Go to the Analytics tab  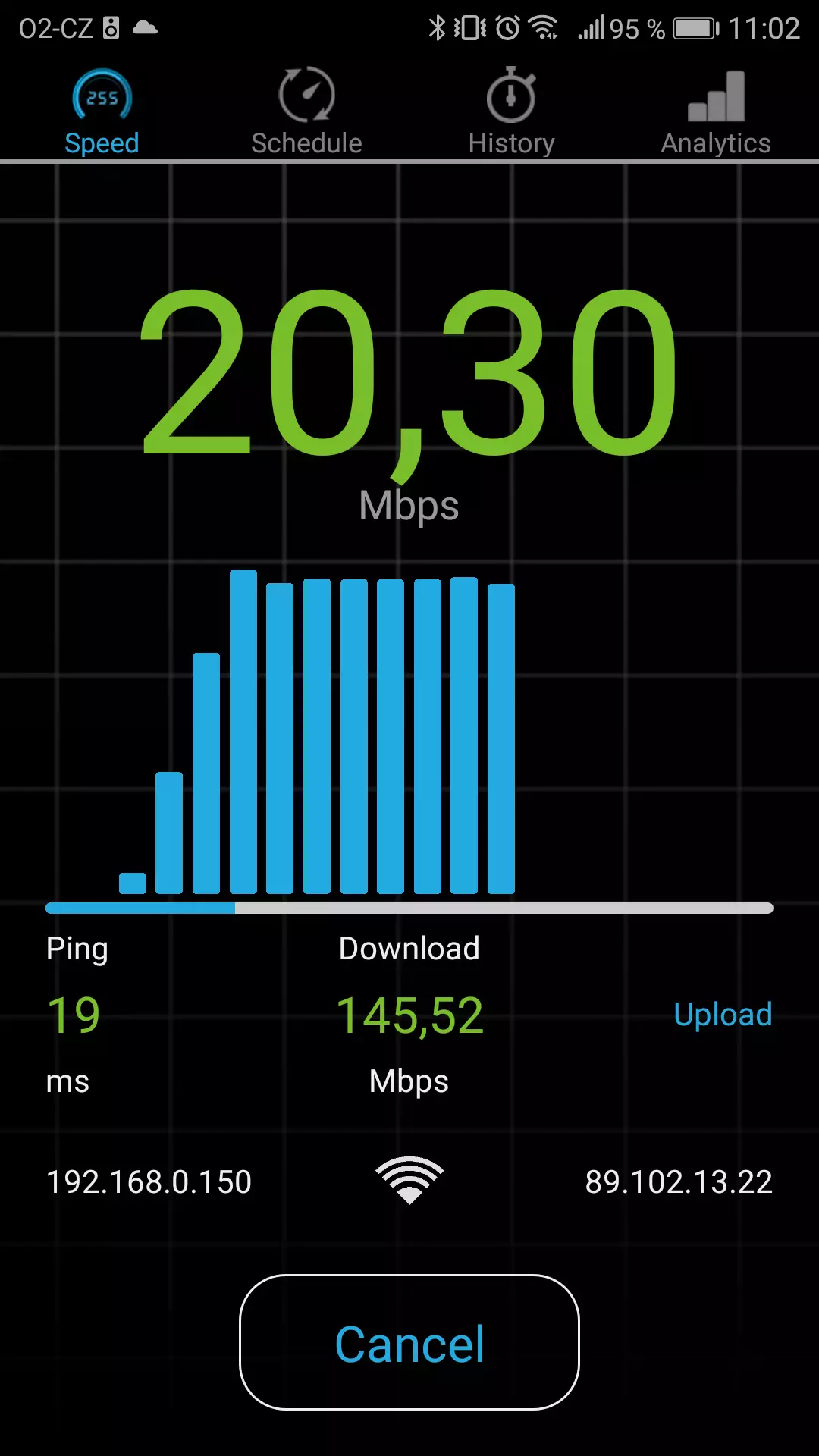(716, 111)
